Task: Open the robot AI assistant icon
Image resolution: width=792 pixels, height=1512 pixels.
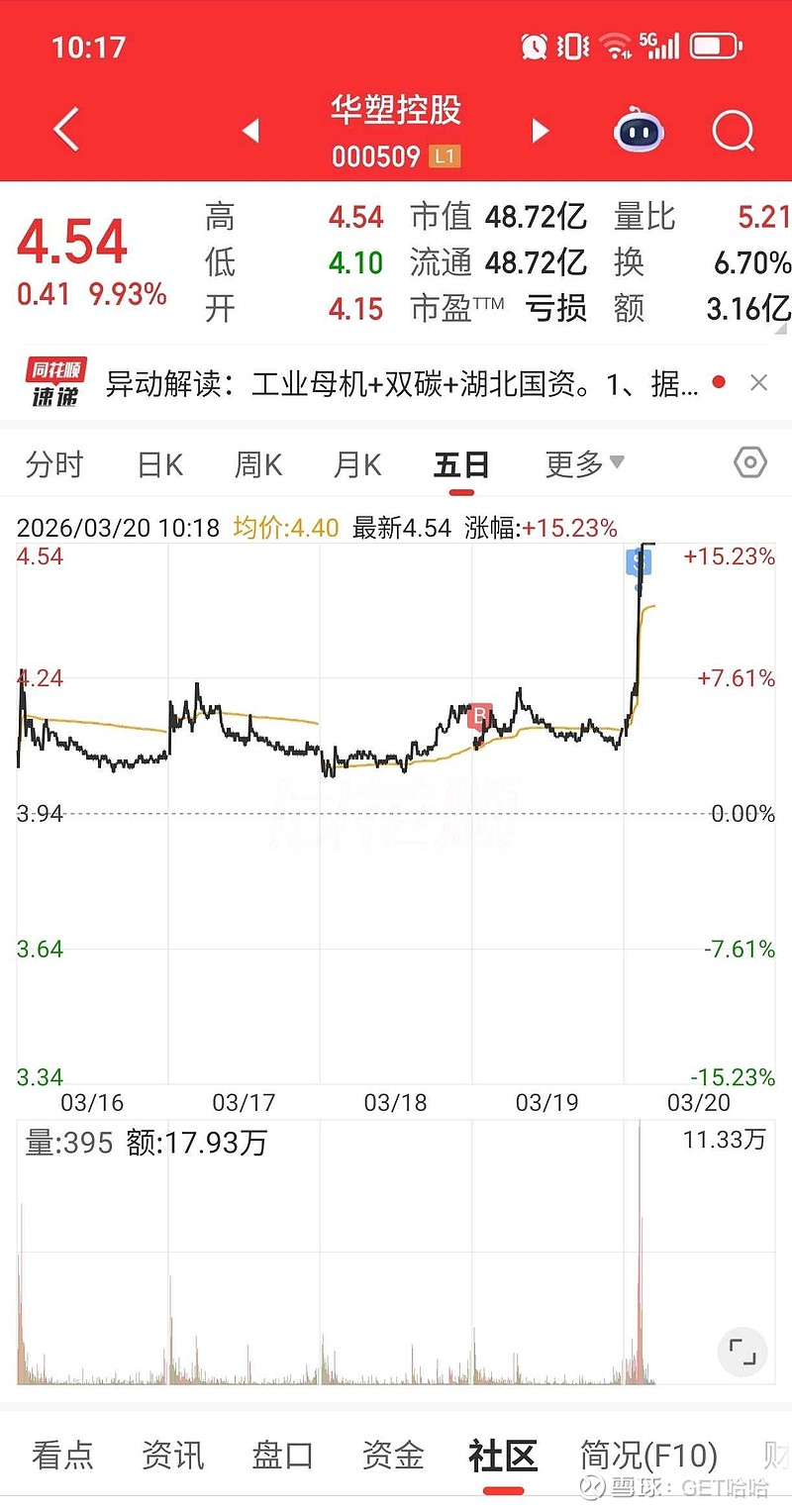Action: click(x=639, y=131)
